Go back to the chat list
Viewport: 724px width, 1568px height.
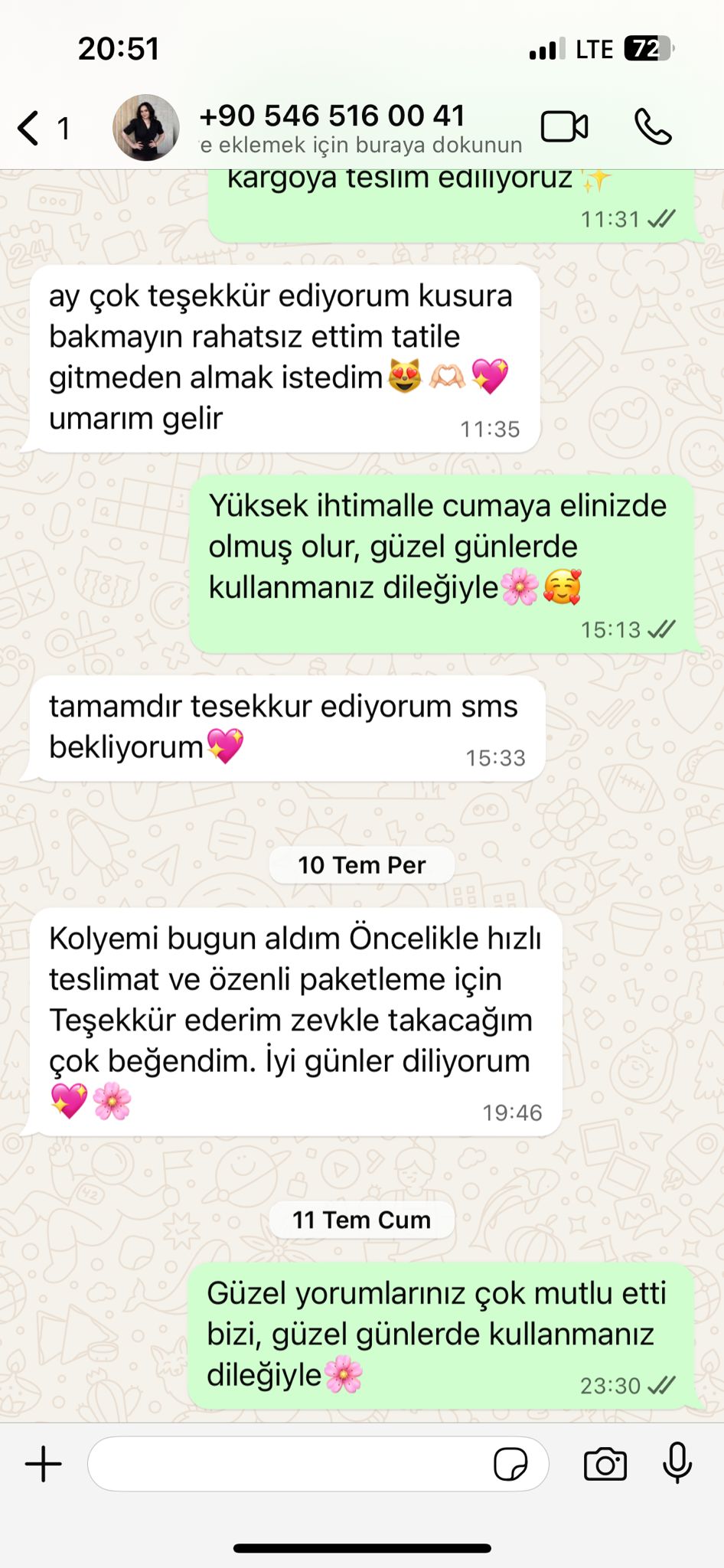coord(31,128)
